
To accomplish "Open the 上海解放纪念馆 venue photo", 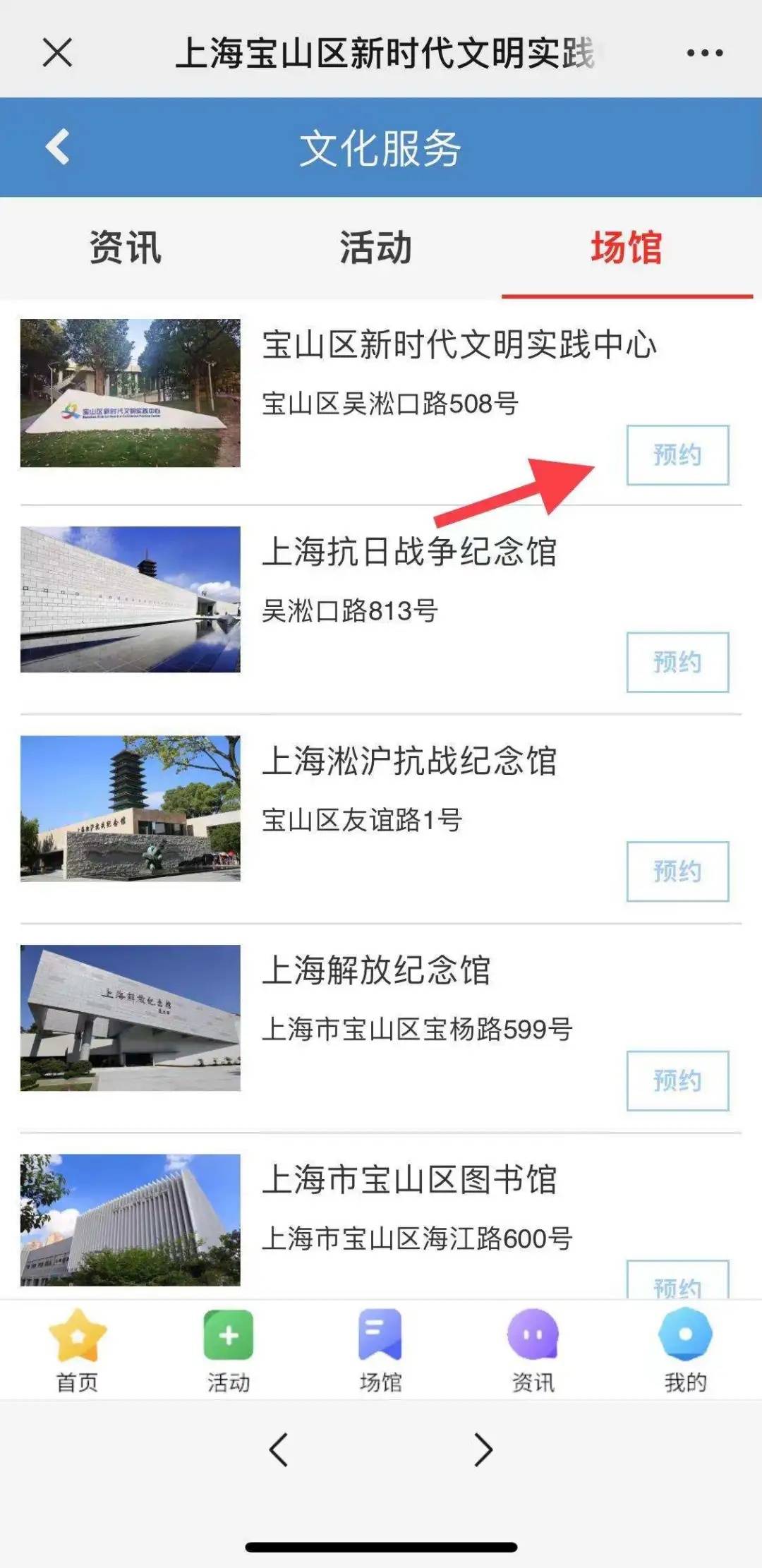I will click(131, 1018).
